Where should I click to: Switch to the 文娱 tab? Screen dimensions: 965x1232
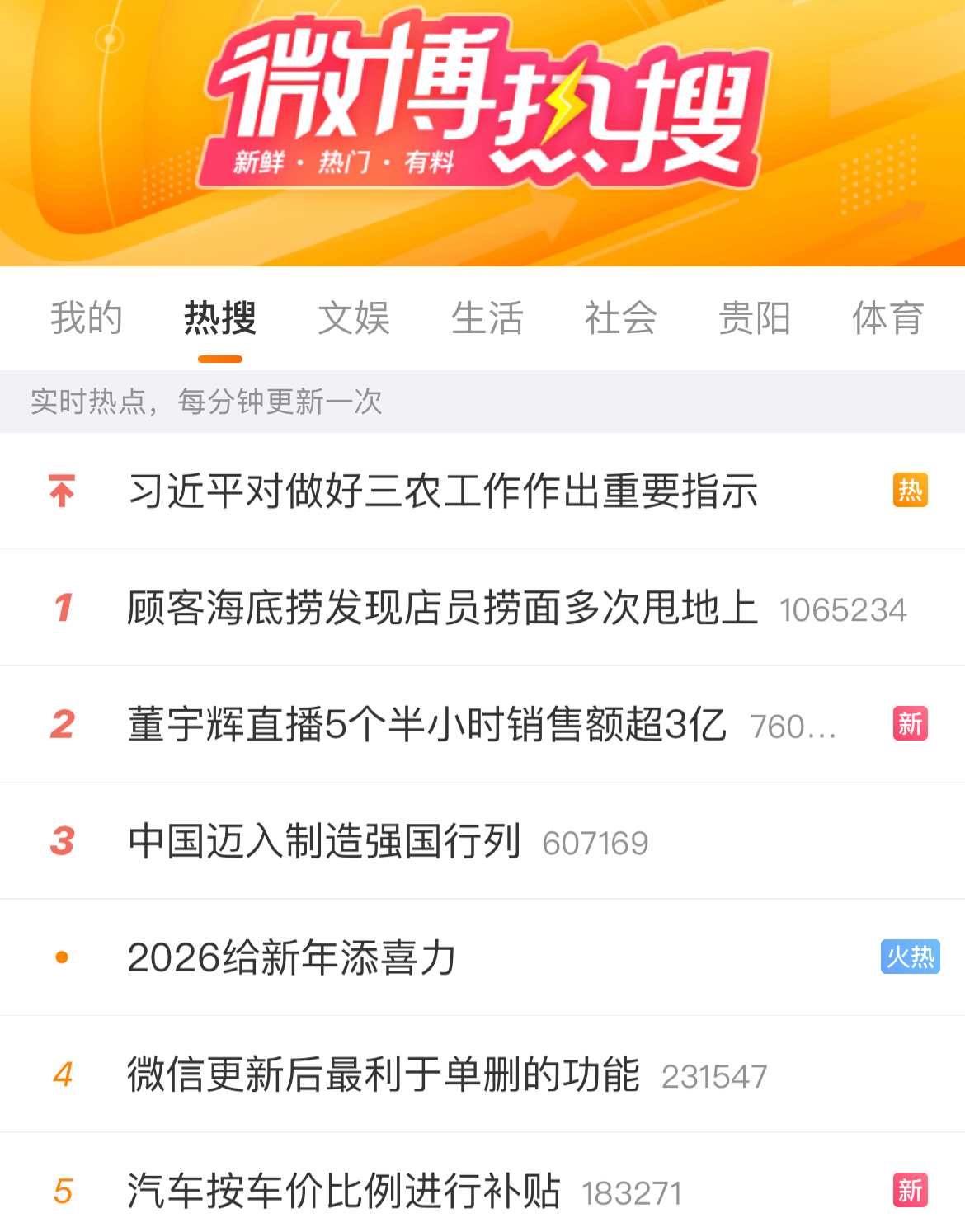(354, 318)
